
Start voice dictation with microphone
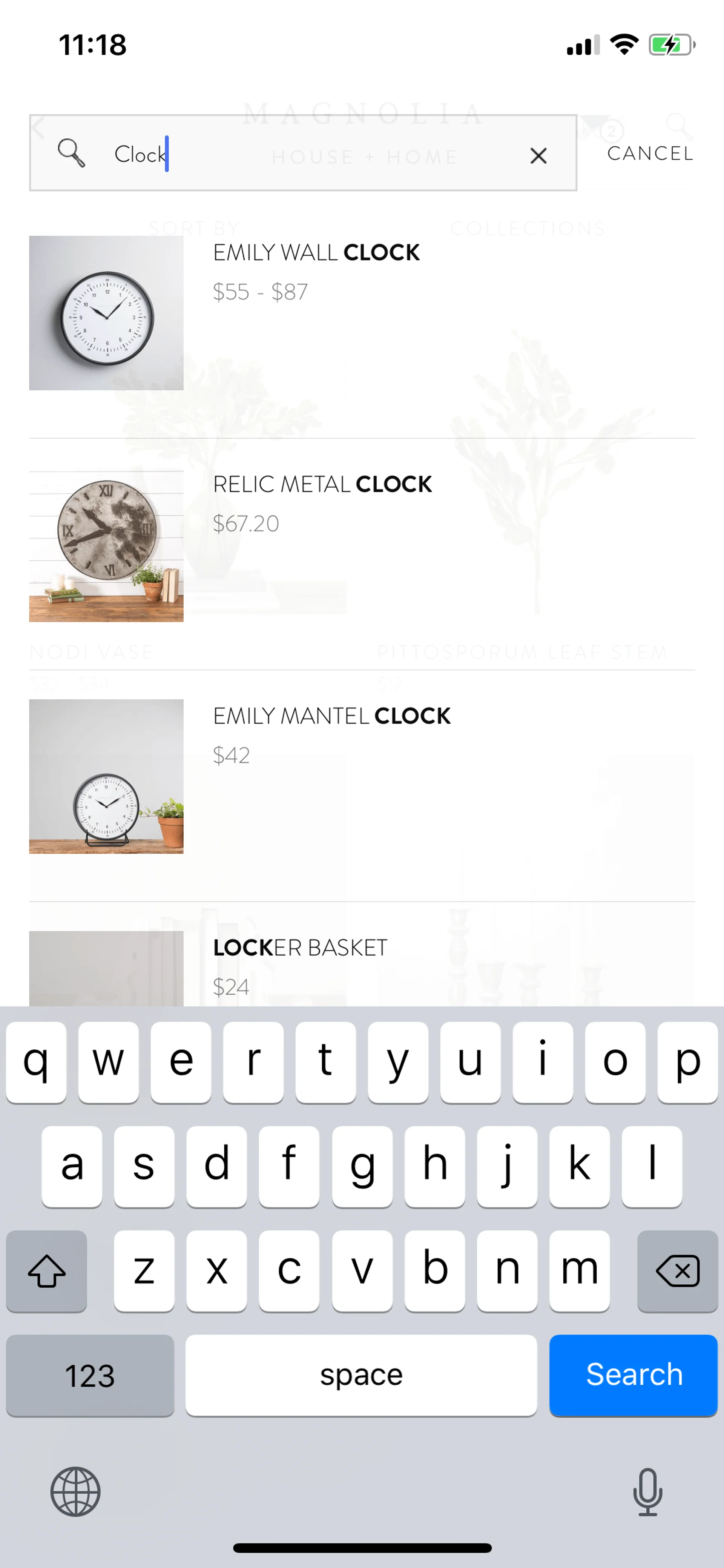(647, 1491)
